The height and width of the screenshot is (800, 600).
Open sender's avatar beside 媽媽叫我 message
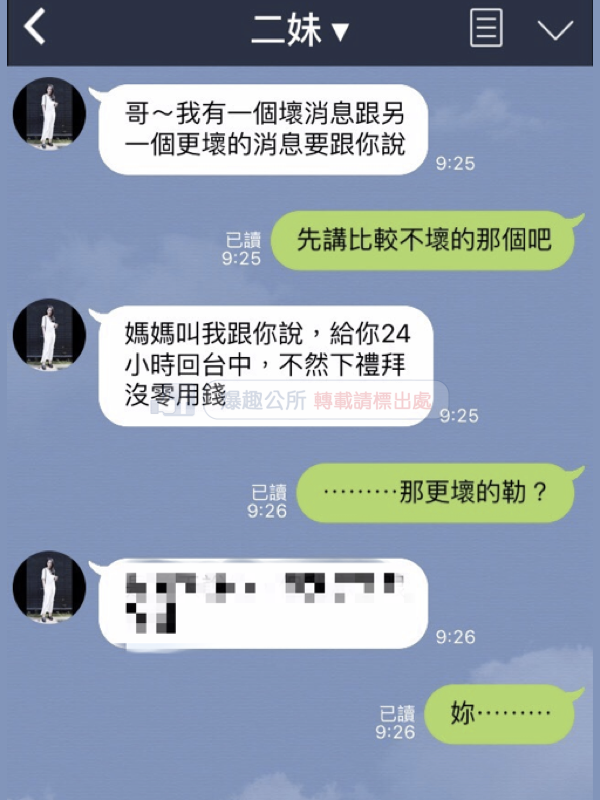[49, 335]
